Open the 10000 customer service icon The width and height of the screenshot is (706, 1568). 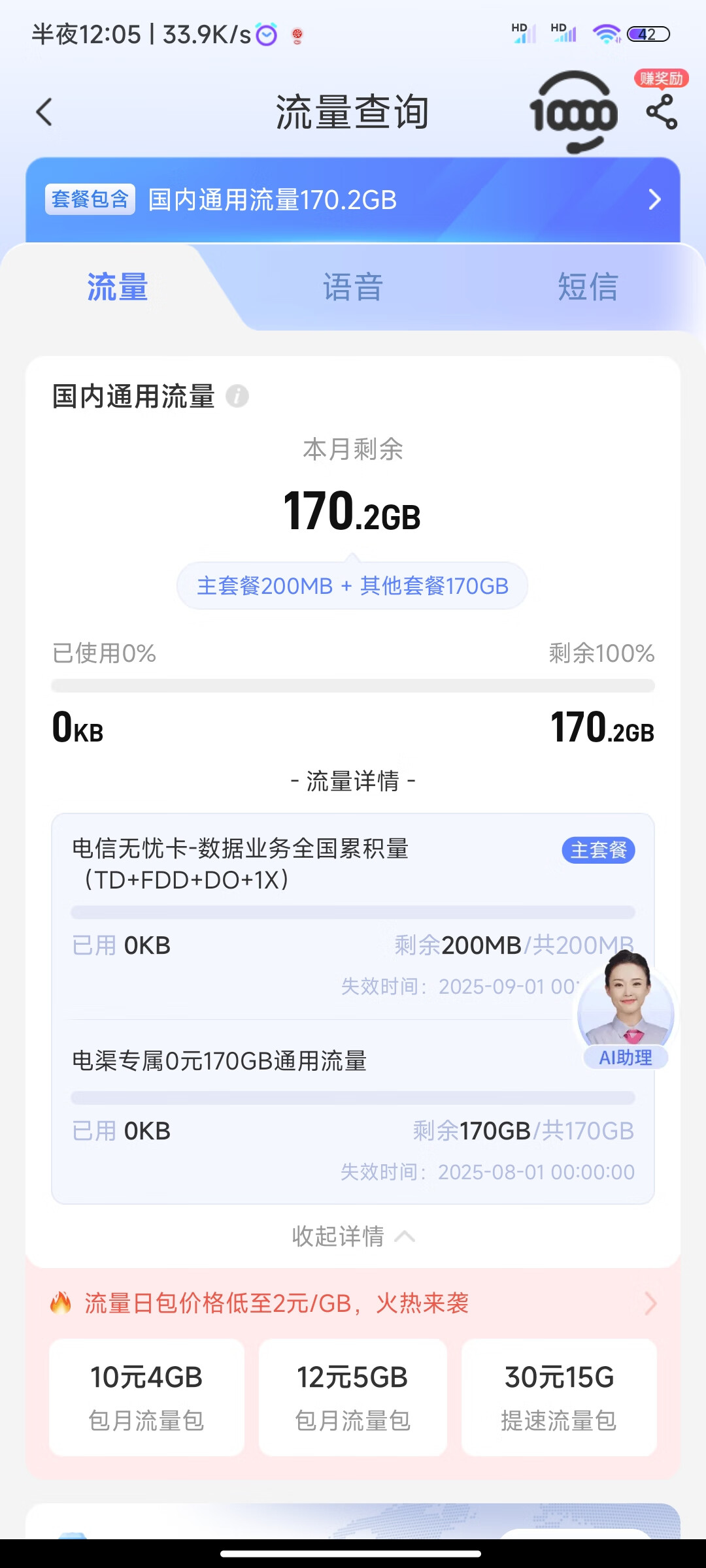[x=573, y=112]
